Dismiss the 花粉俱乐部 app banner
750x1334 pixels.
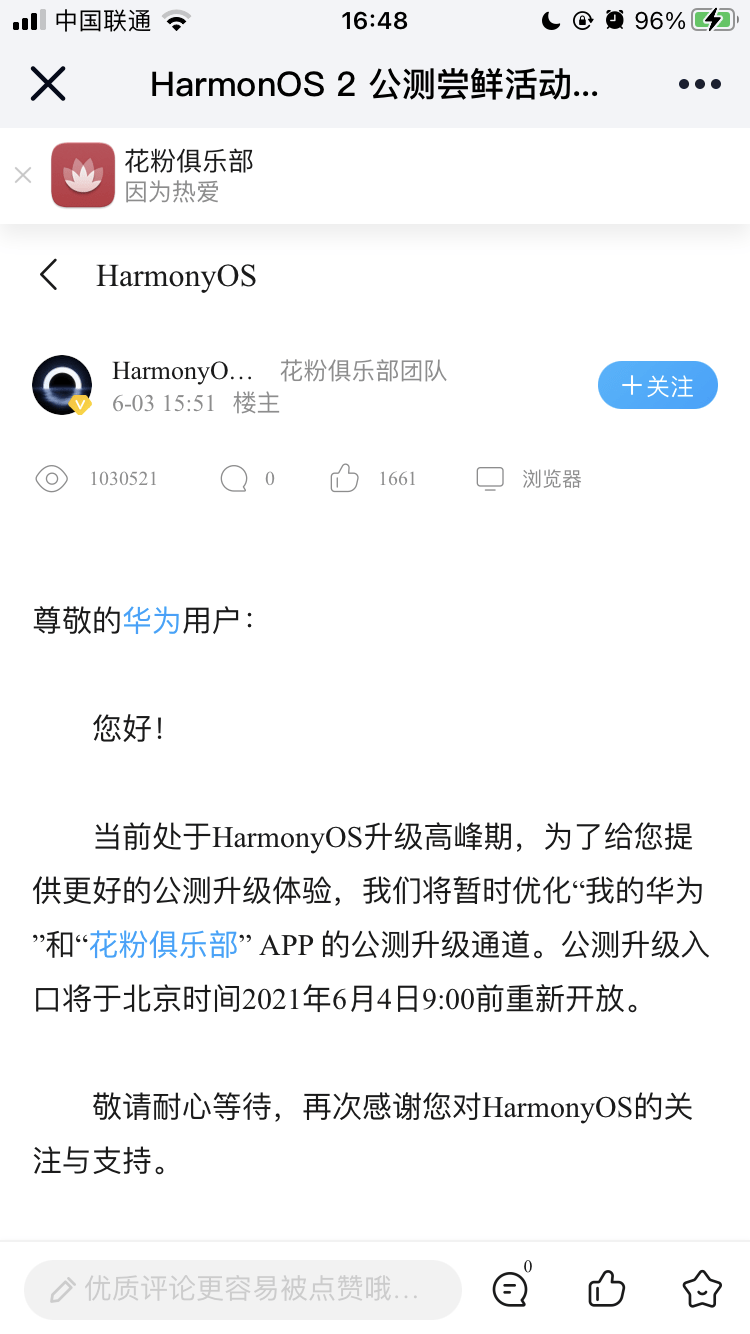click(23, 176)
